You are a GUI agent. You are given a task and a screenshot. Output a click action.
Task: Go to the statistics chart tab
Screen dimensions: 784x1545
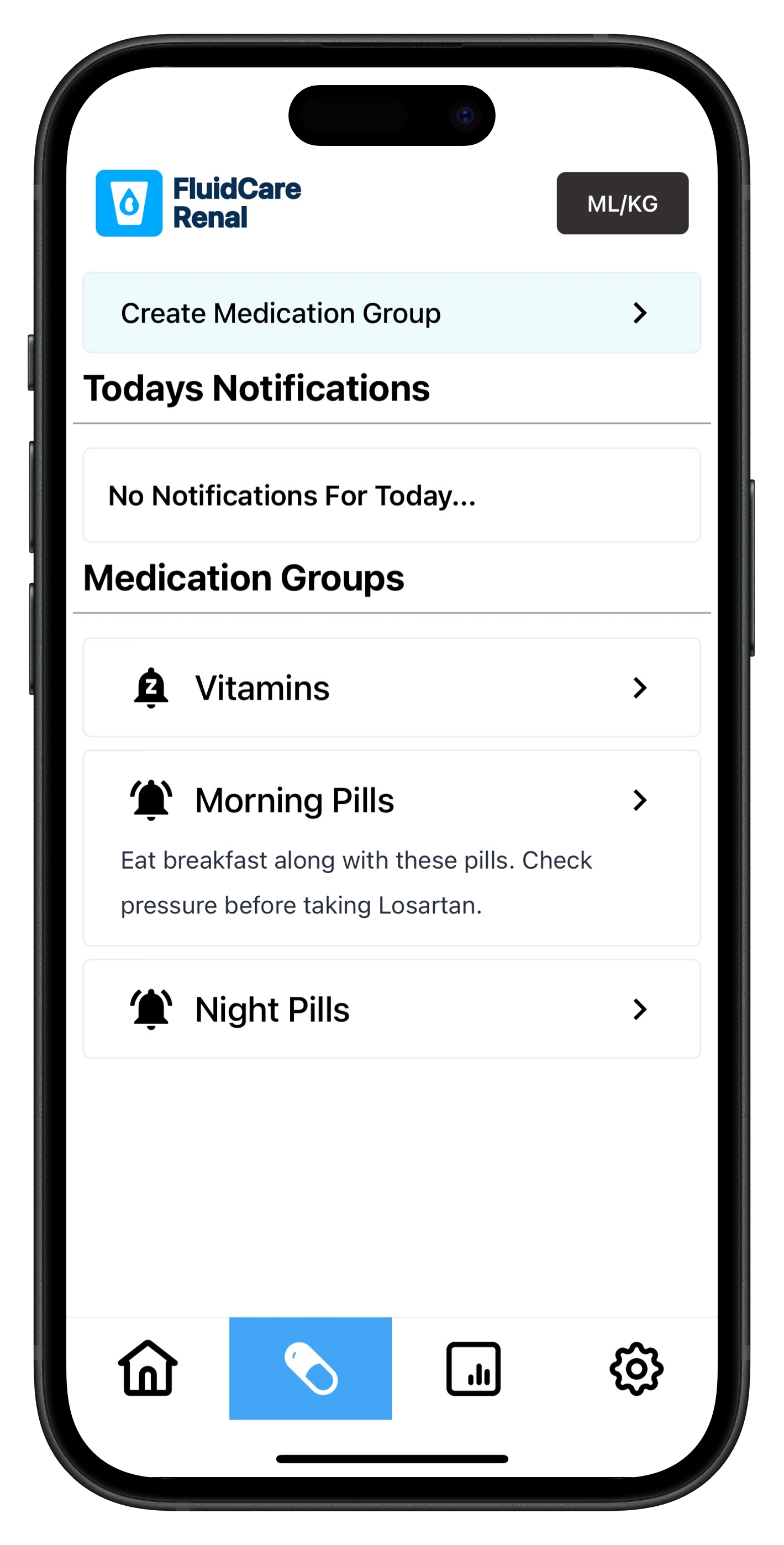click(x=473, y=1368)
